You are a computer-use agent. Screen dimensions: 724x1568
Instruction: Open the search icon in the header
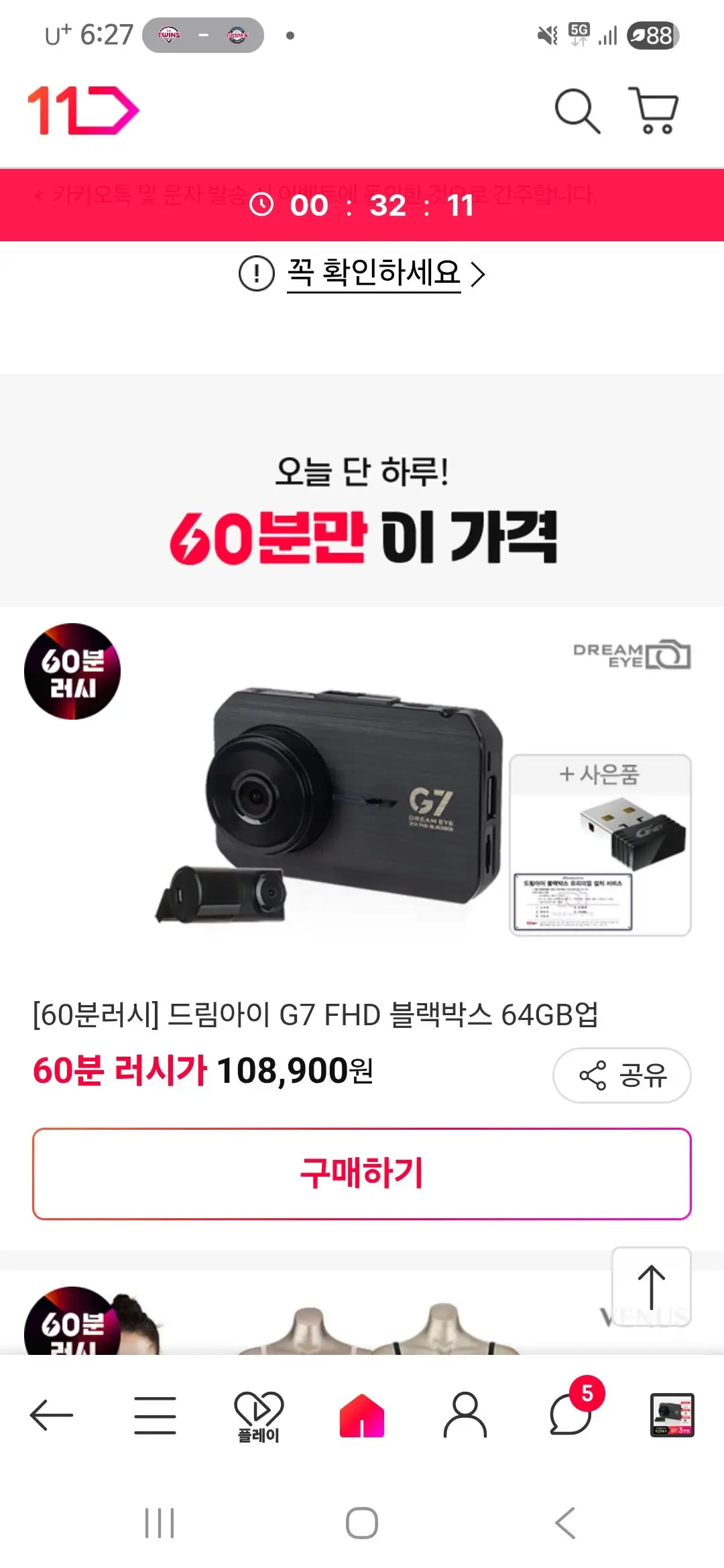[577, 111]
